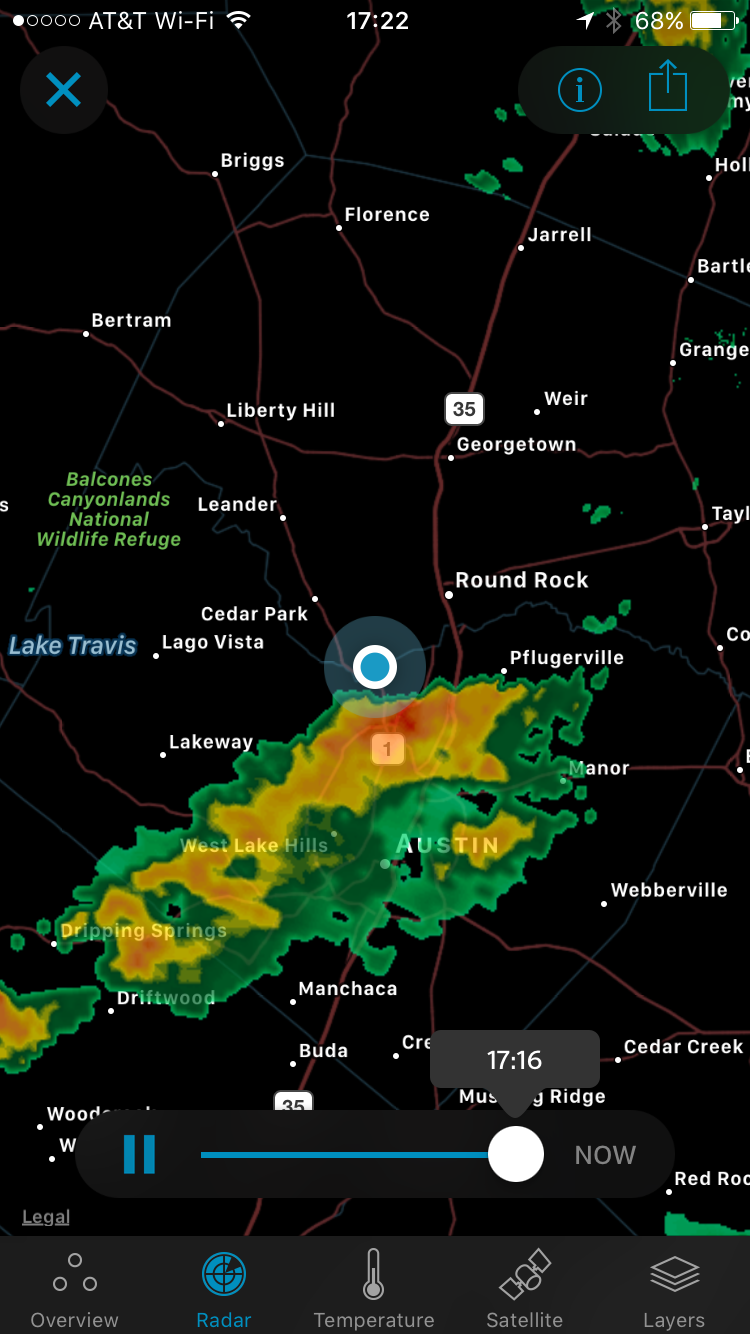Open the Layers tab
This screenshot has width=750, height=1334.
click(674, 1290)
